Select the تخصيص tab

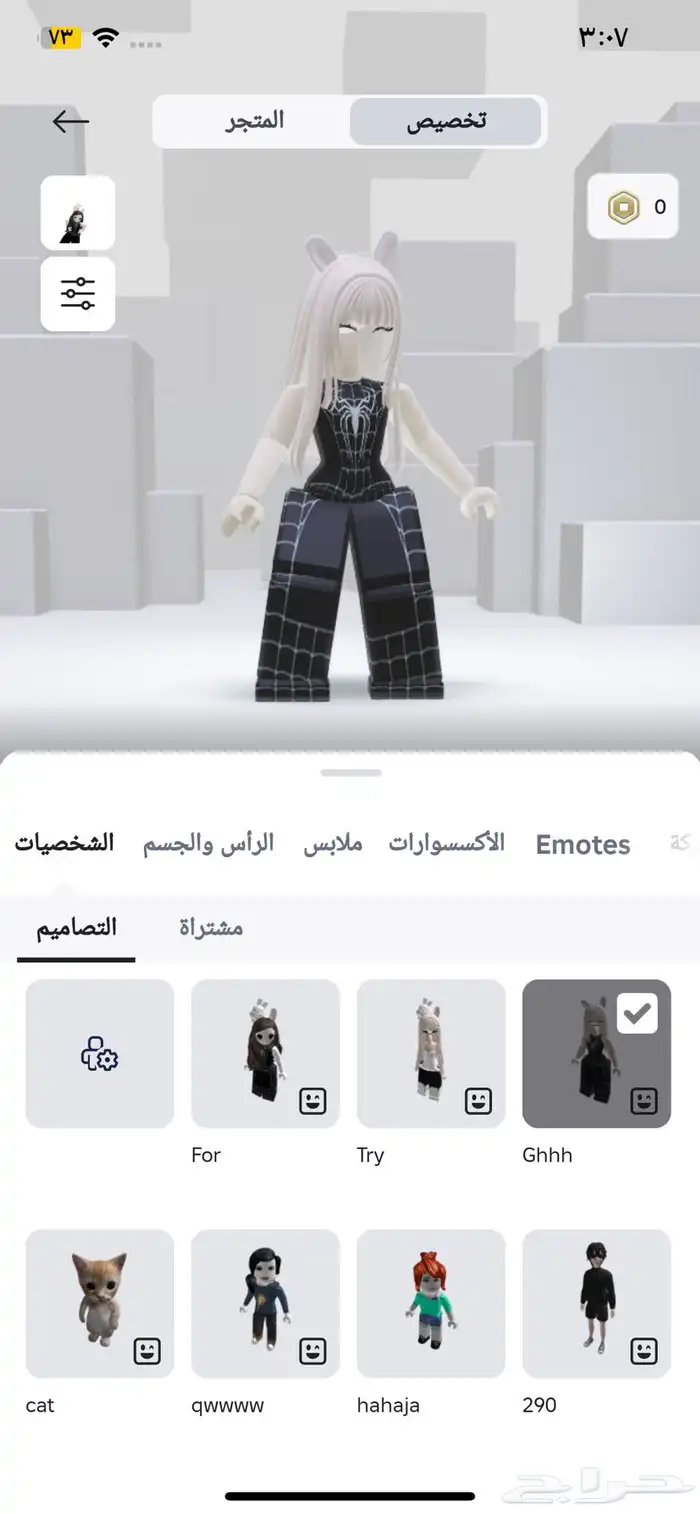click(x=446, y=122)
